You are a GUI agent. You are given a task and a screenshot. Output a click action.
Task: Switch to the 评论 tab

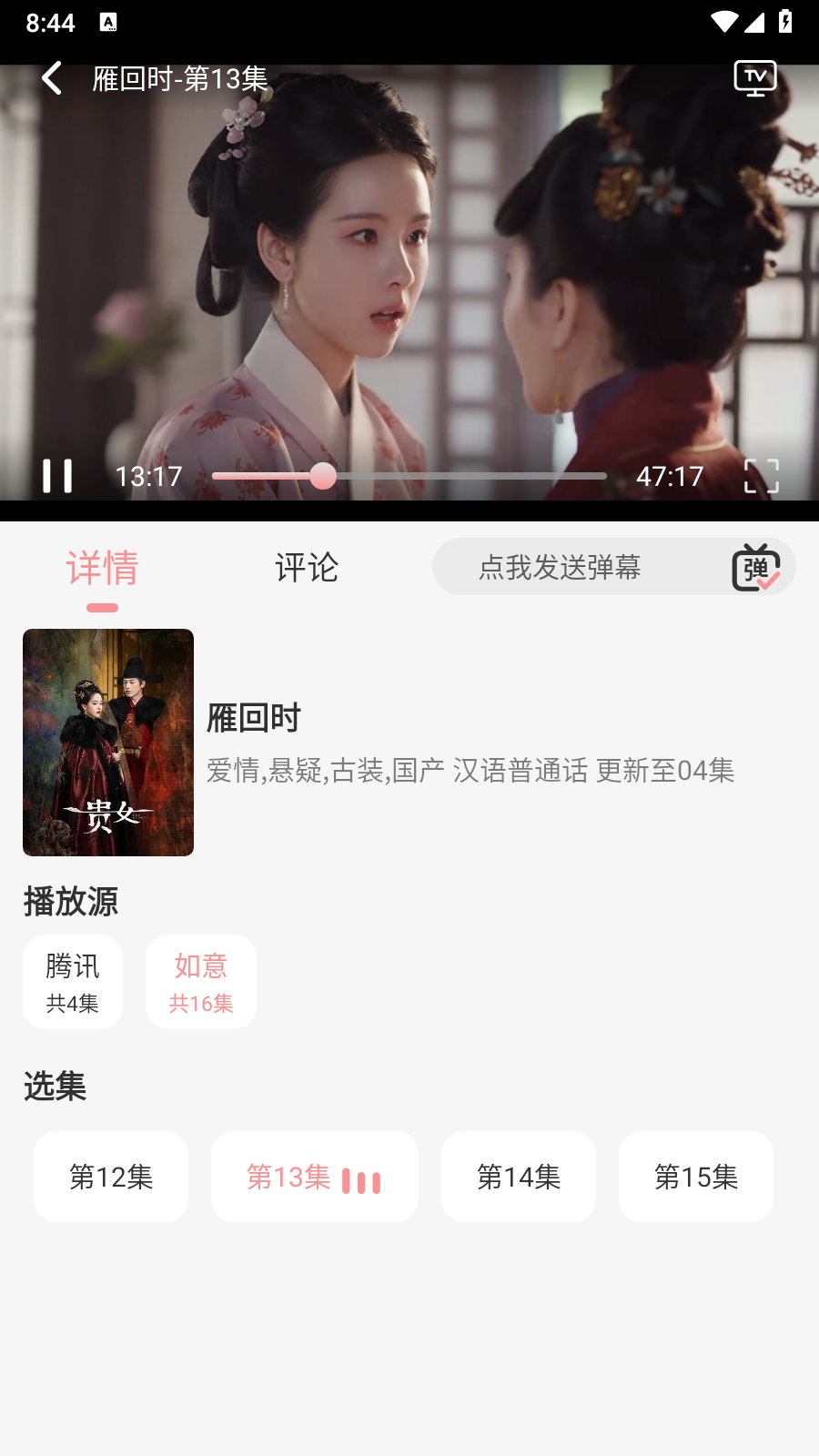click(x=306, y=569)
